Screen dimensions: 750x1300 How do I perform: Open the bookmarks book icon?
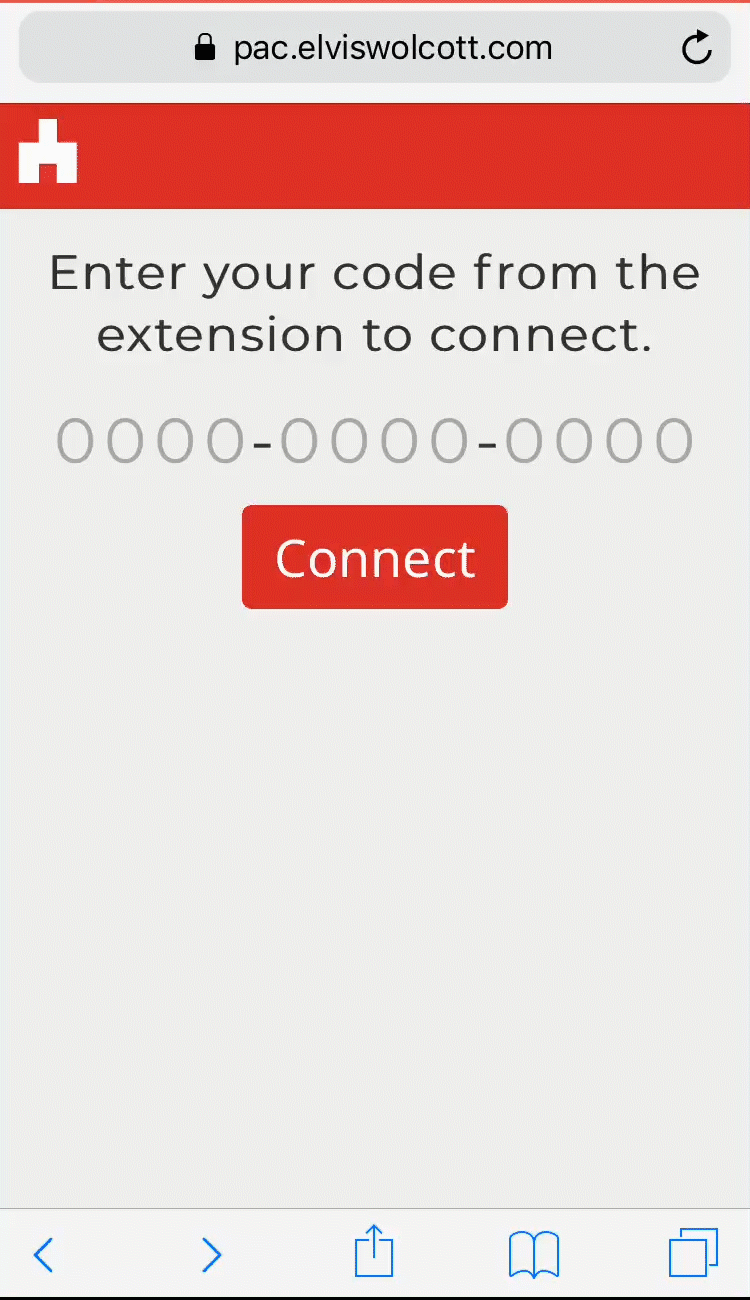click(x=534, y=1254)
